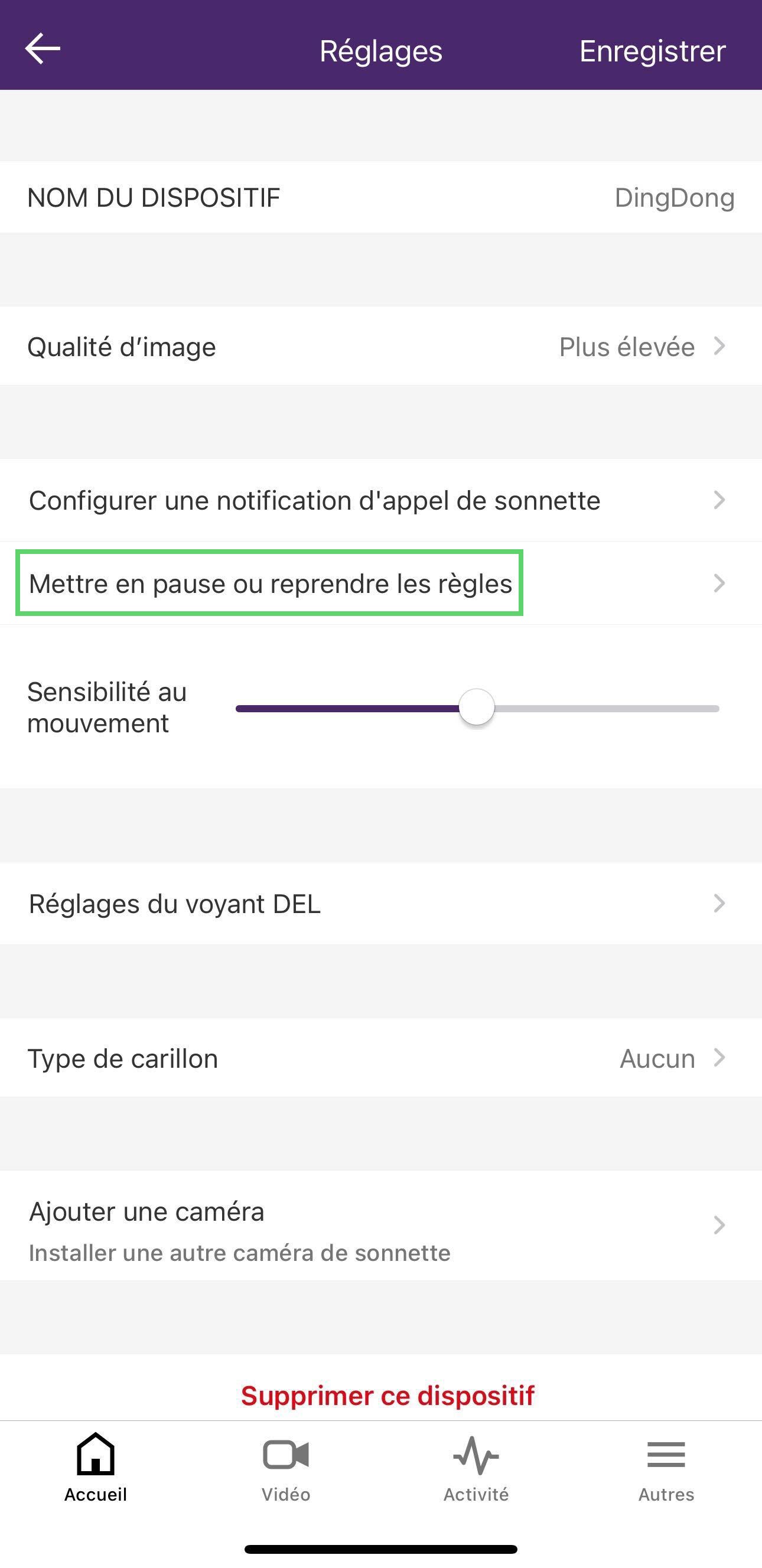
Task: Open doorbell call notification configuration
Action: [380, 500]
